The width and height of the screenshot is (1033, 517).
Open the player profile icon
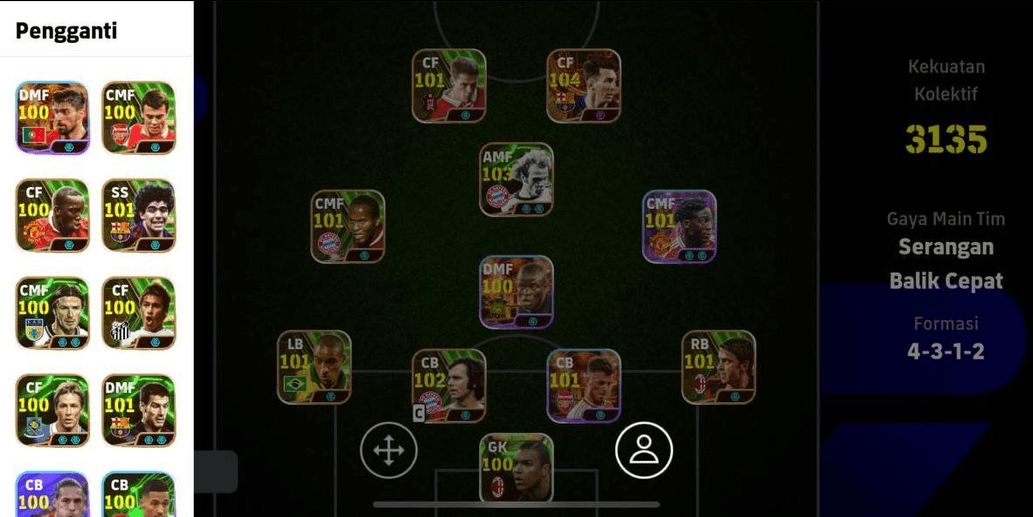pyautogui.click(x=644, y=450)
